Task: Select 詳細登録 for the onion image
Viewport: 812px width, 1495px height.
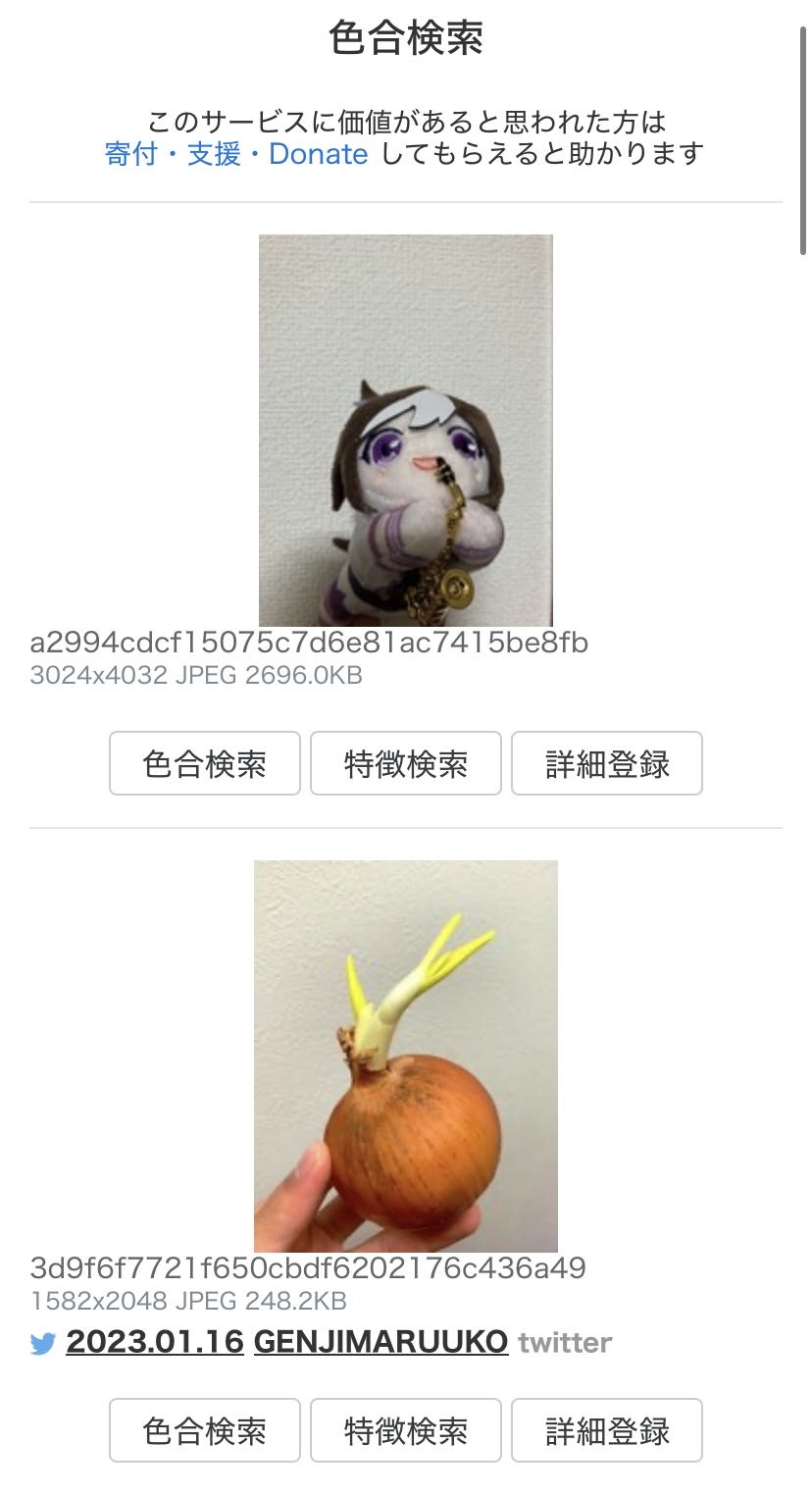Action: [x=607, y=1430]
